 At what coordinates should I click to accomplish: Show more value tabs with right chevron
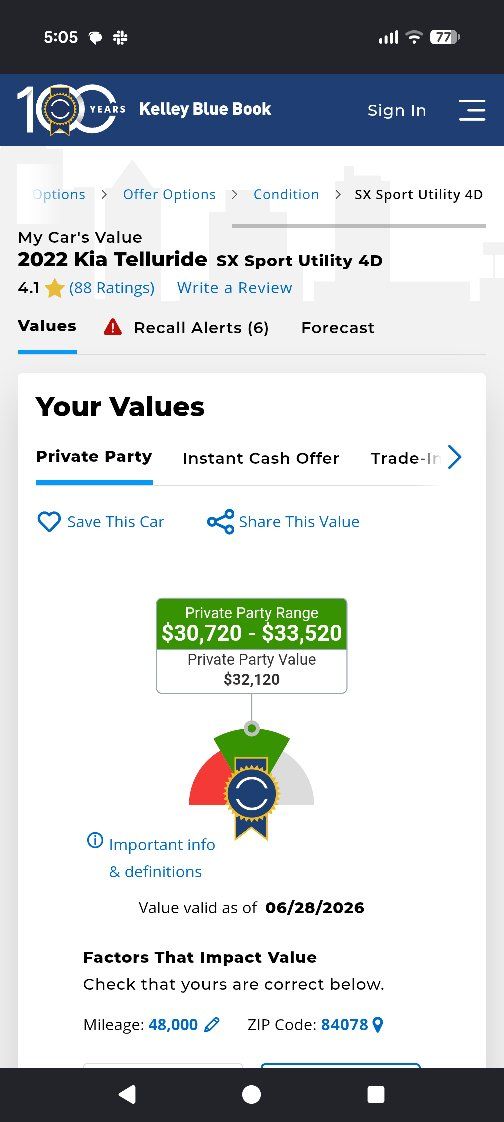pyautogui.click(x=455, y=457)
